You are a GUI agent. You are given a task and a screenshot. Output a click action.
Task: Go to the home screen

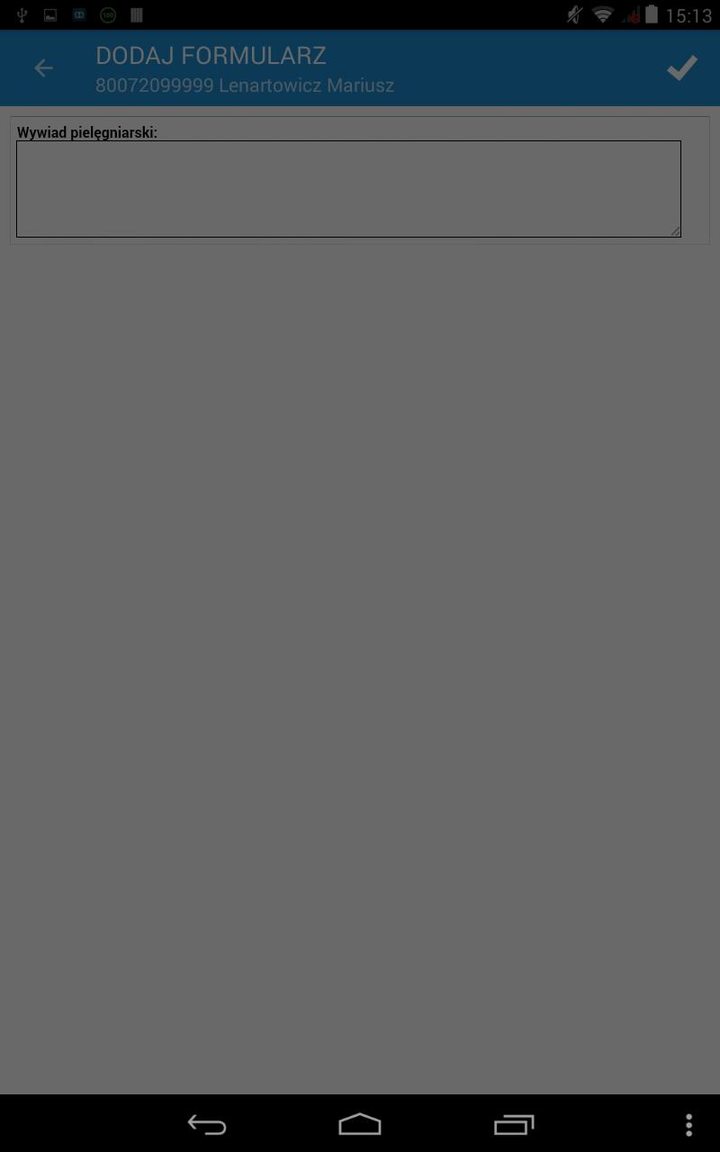(360, 1125)
